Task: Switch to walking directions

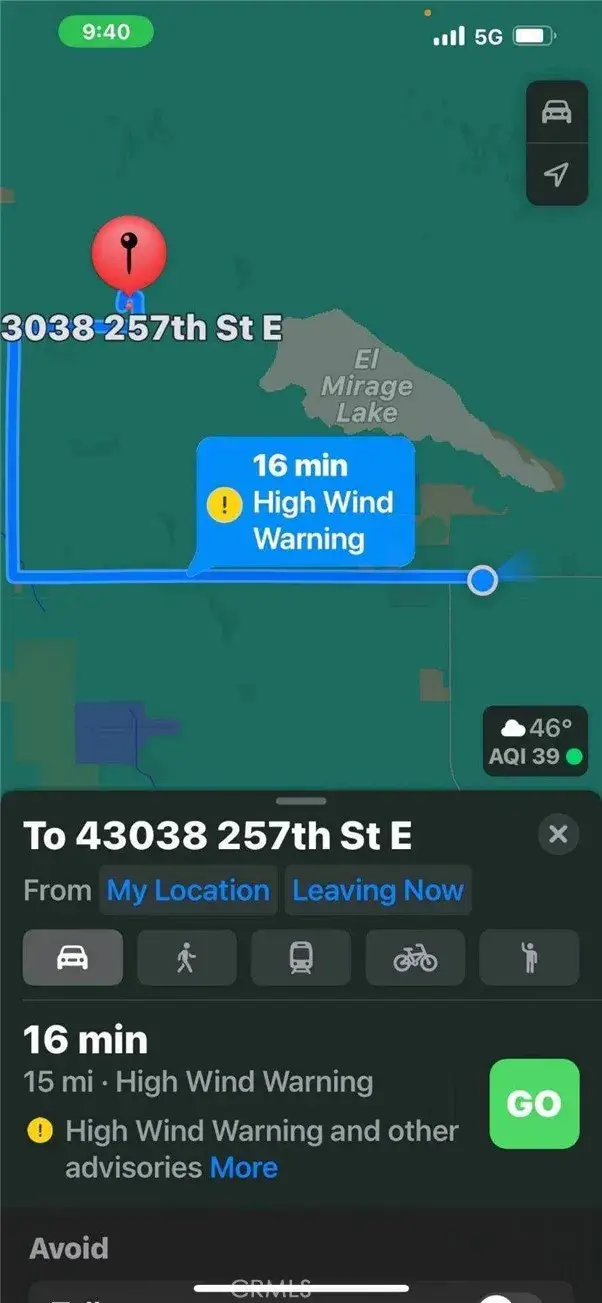Action: click(187, 958)
